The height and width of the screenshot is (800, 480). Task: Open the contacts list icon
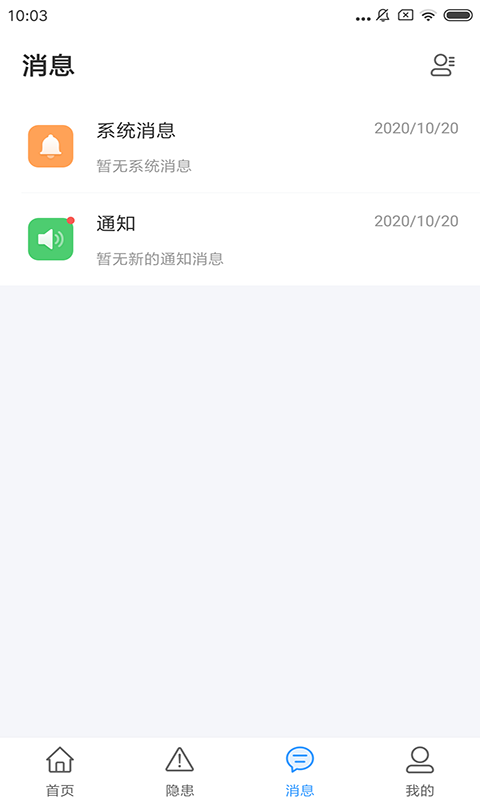(x=442, y=65)
